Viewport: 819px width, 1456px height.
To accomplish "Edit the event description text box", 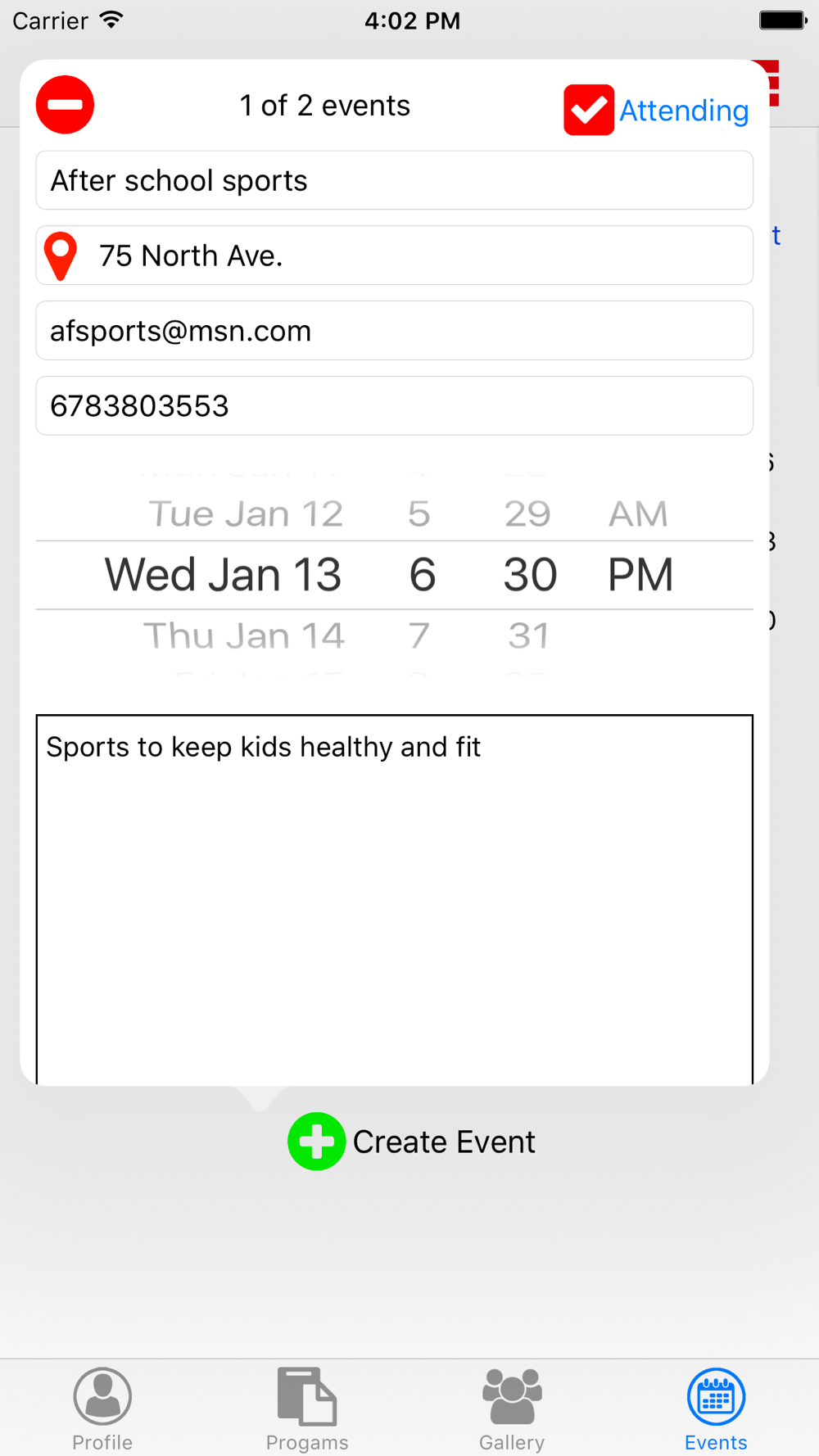I will pos(394,900).
